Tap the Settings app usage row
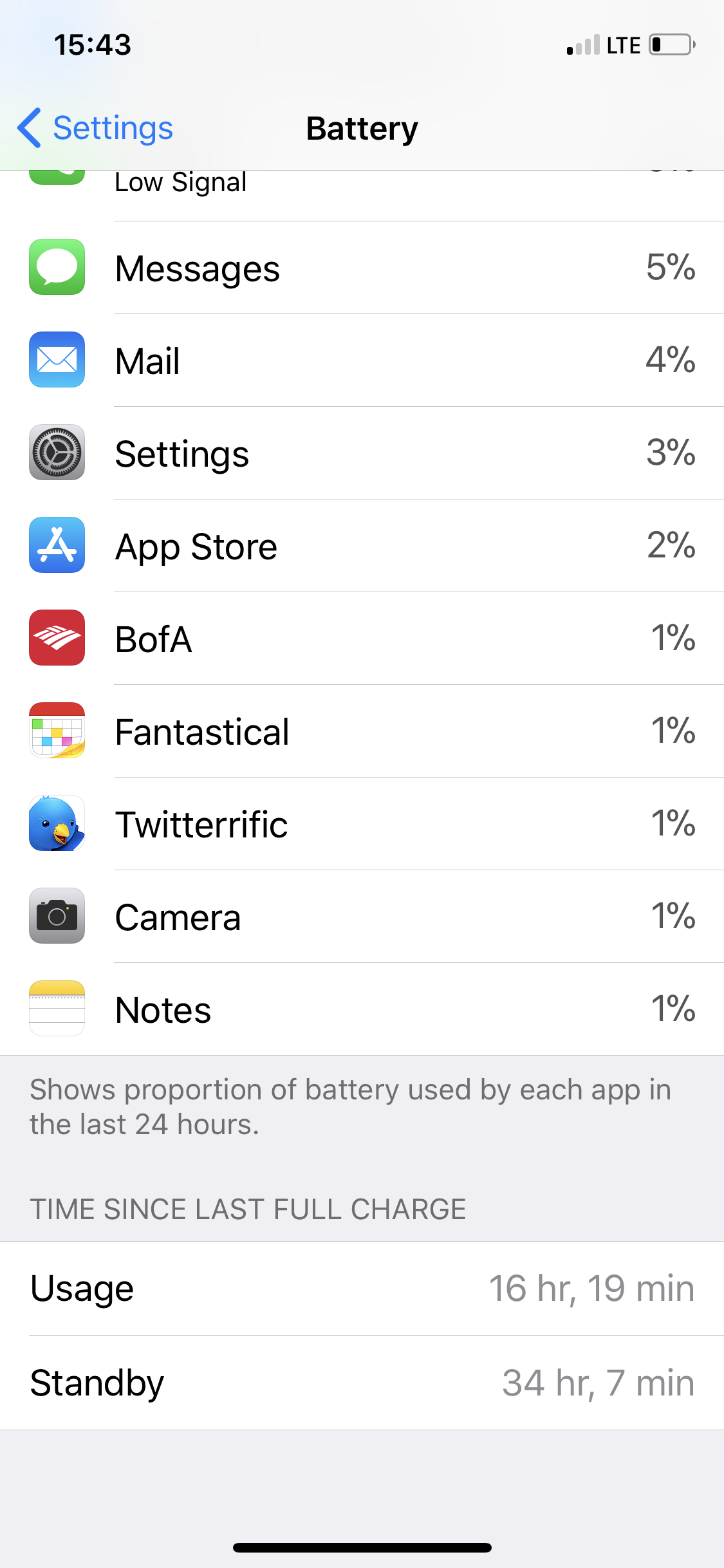 click(362, 453)
